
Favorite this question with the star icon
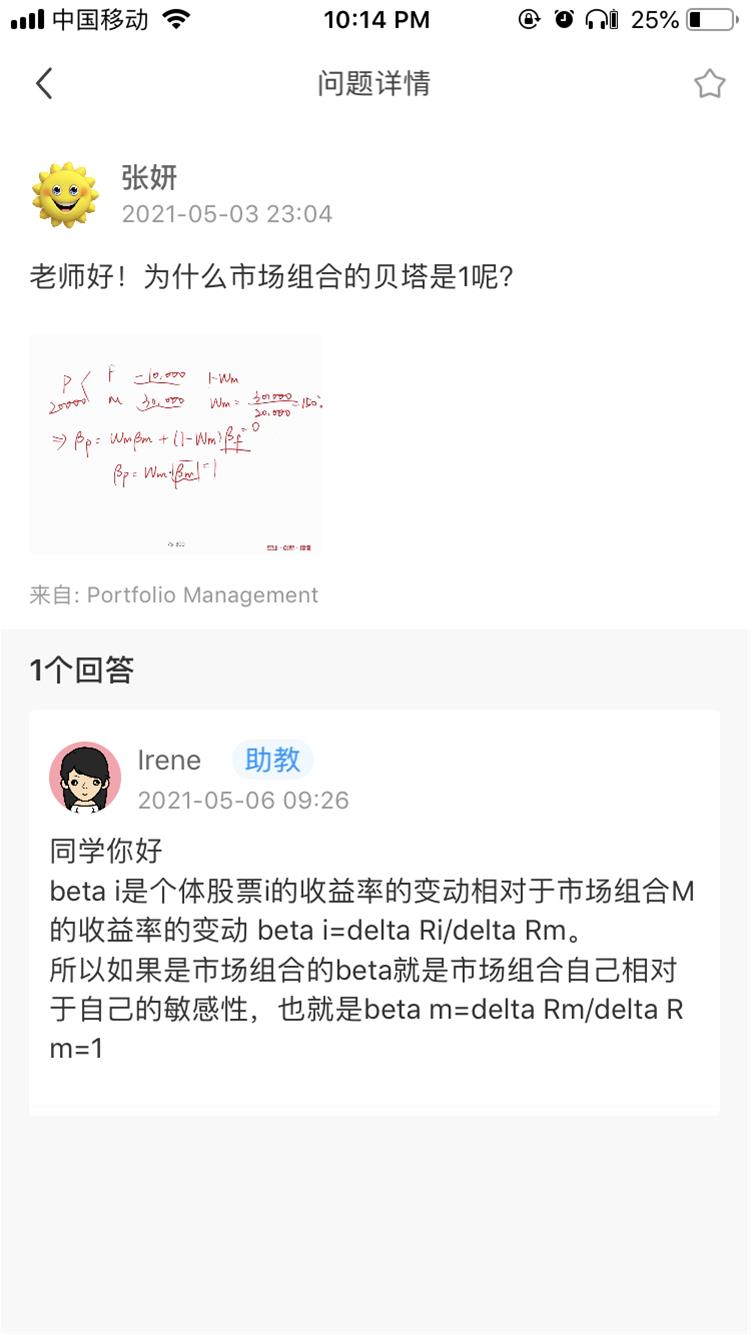[709, 84]
